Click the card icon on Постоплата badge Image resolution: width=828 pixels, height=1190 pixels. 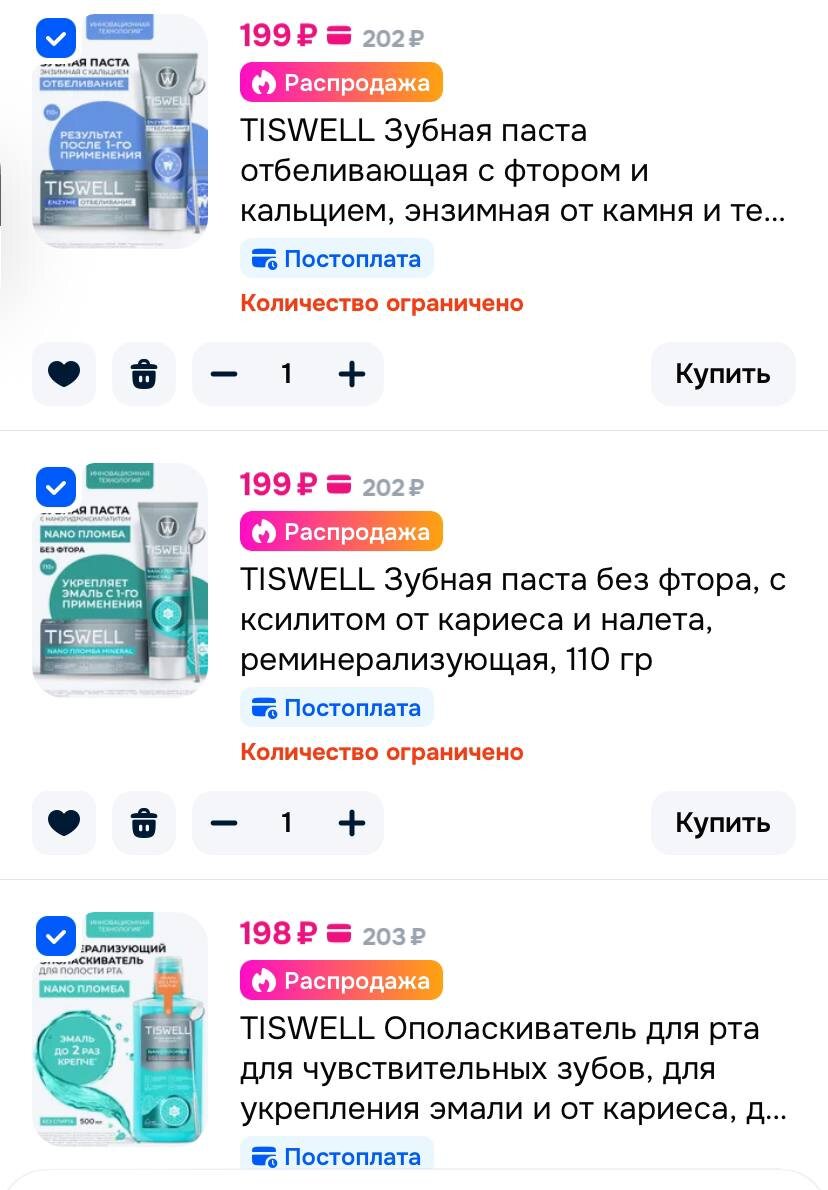pos(265,258)
